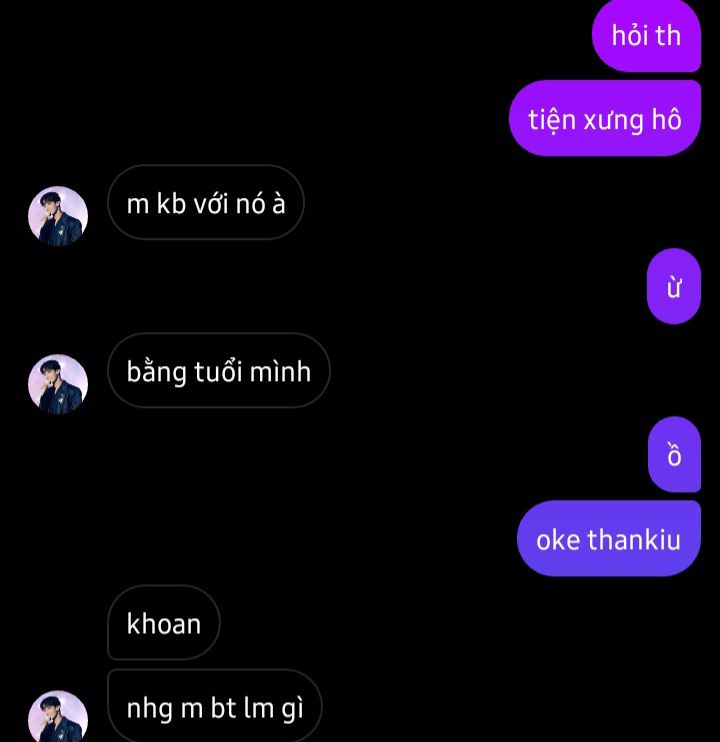Tap the profile picture next to "bằng tuổi mình"

click(58, 384)
